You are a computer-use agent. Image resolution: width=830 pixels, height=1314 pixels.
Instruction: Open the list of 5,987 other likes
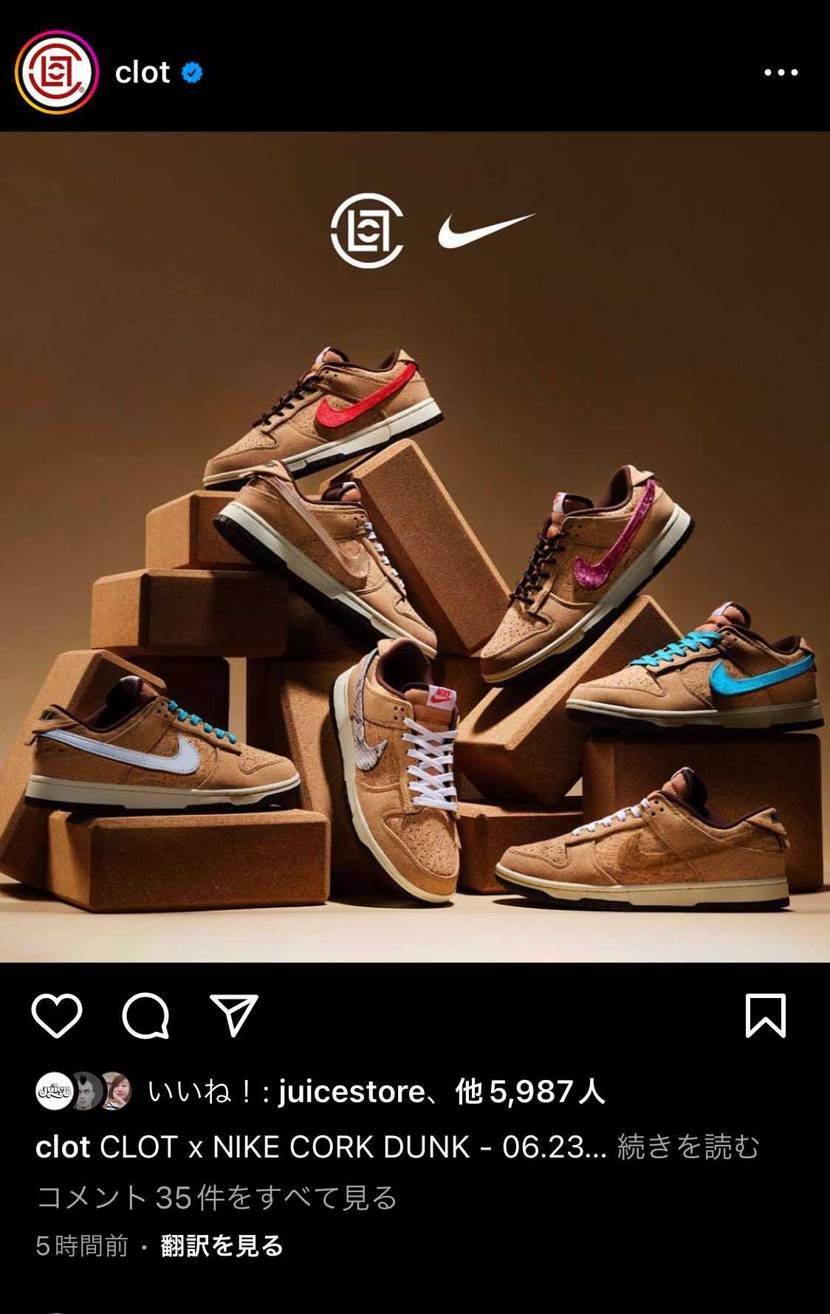pos(530,1092)
